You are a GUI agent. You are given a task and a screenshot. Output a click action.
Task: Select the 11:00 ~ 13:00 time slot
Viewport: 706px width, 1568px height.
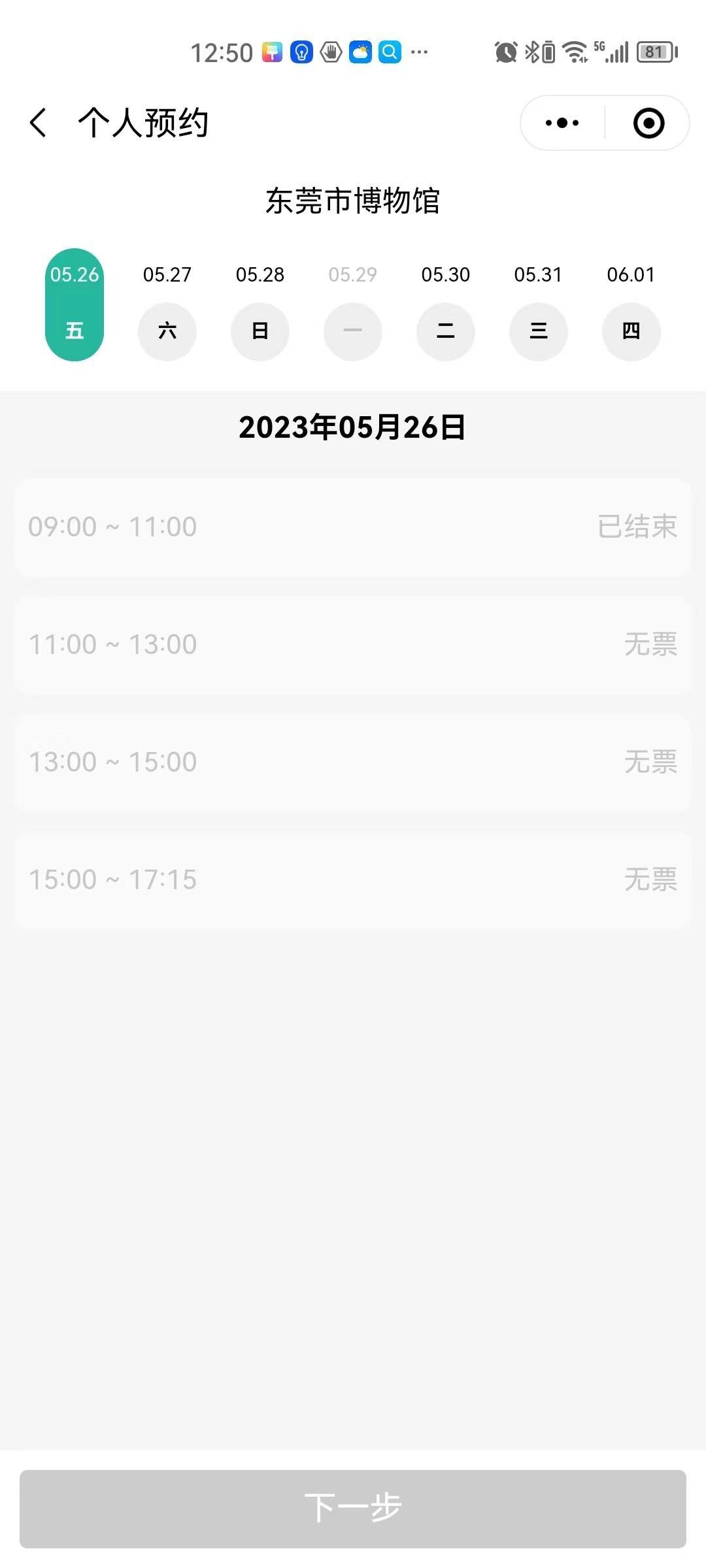(353, 645)
